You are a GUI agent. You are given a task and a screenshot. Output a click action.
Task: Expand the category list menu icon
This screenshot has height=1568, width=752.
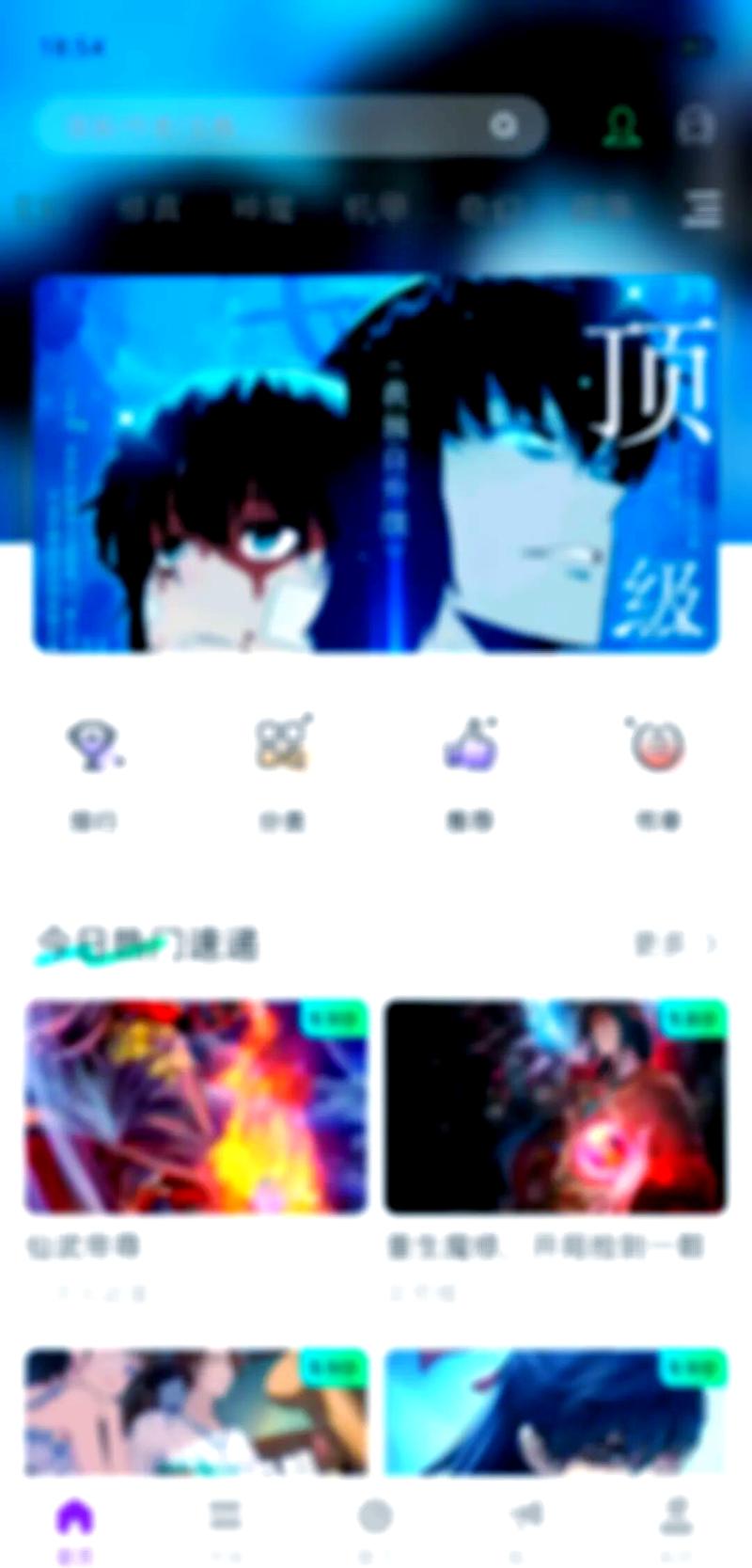pos(702,208)
